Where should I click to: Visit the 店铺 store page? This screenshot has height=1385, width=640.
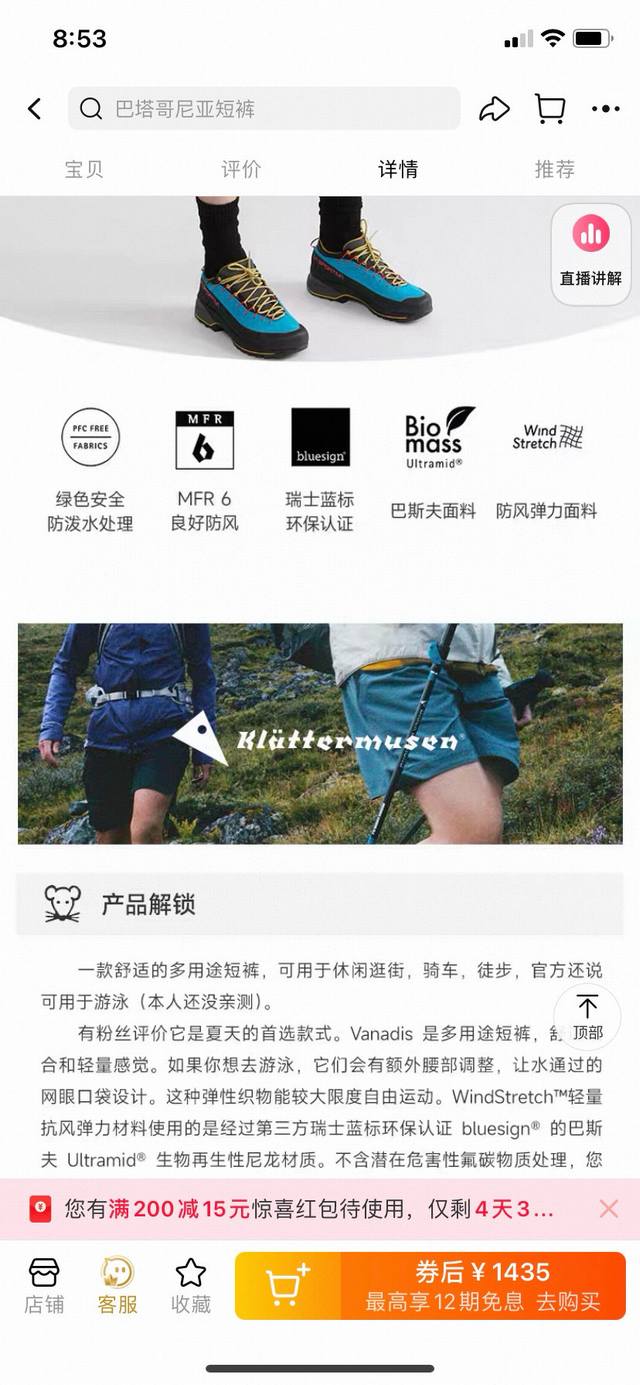(44, 1285)
